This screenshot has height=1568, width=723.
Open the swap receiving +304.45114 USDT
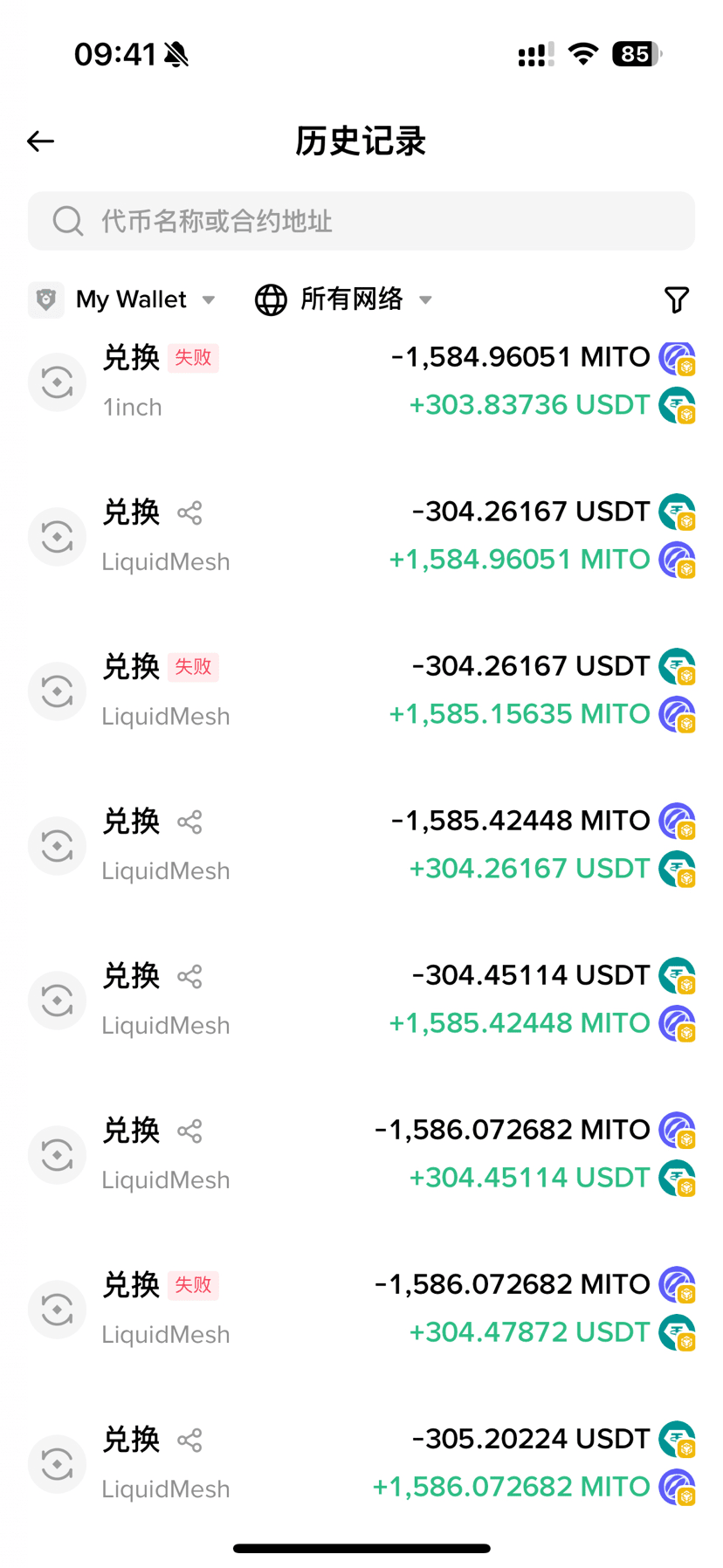pos(361,1154)
